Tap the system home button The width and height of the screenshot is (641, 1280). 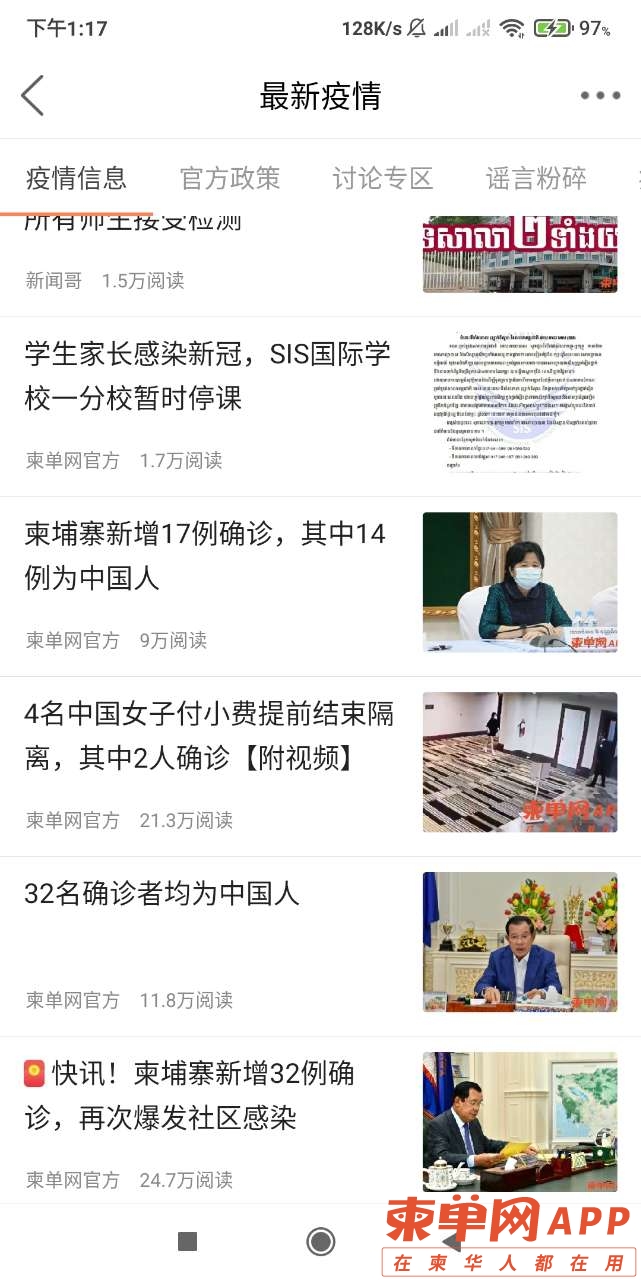pyautogui.click(x=320, y=1242)
